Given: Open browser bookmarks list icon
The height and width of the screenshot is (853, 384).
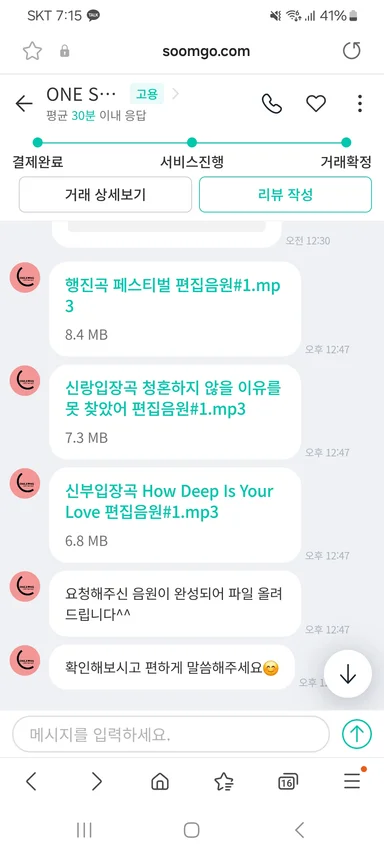Looking at the screenshot, I should click(x=224, y=782).
